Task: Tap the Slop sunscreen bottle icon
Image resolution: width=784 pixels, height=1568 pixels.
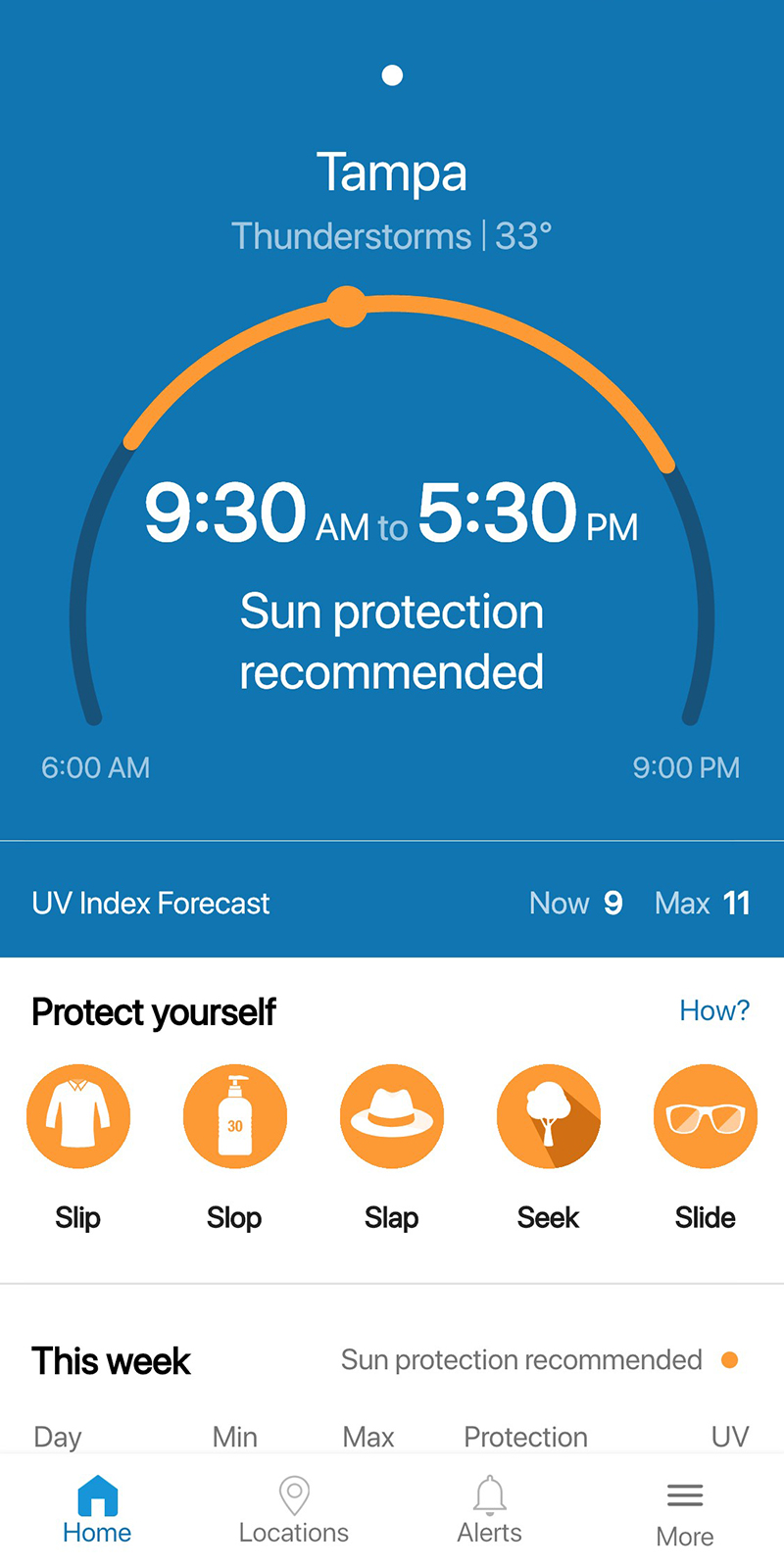Action: (x=235, y=1116)
